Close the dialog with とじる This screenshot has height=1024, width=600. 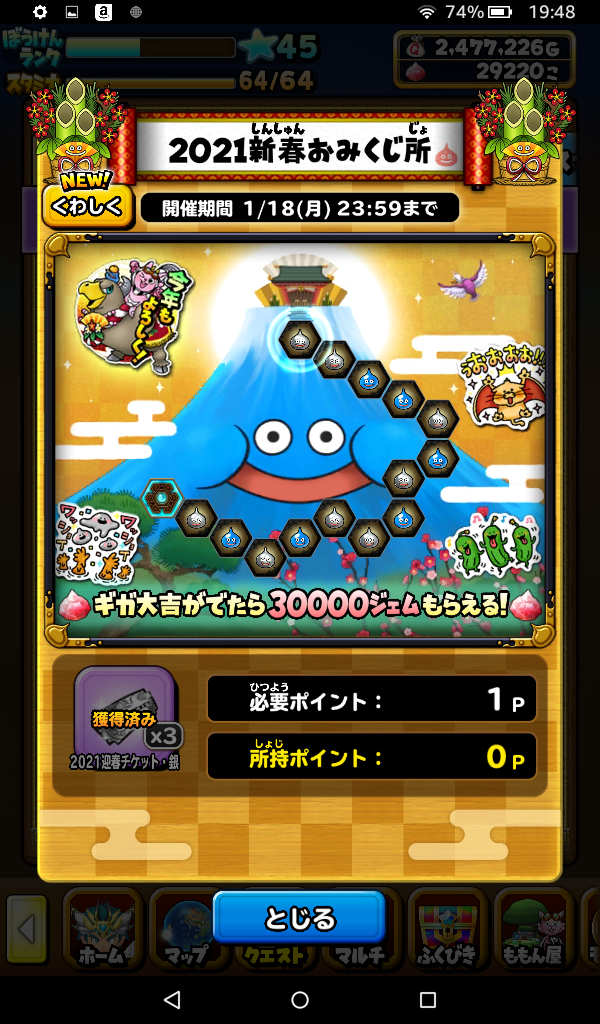(x=299, y=918)
